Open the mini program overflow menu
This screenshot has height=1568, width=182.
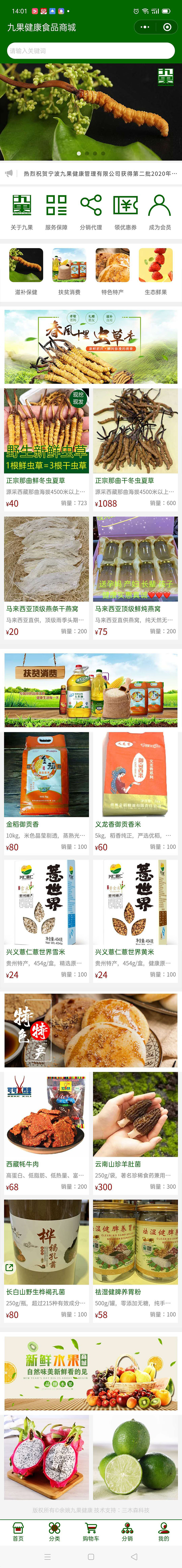145,27
